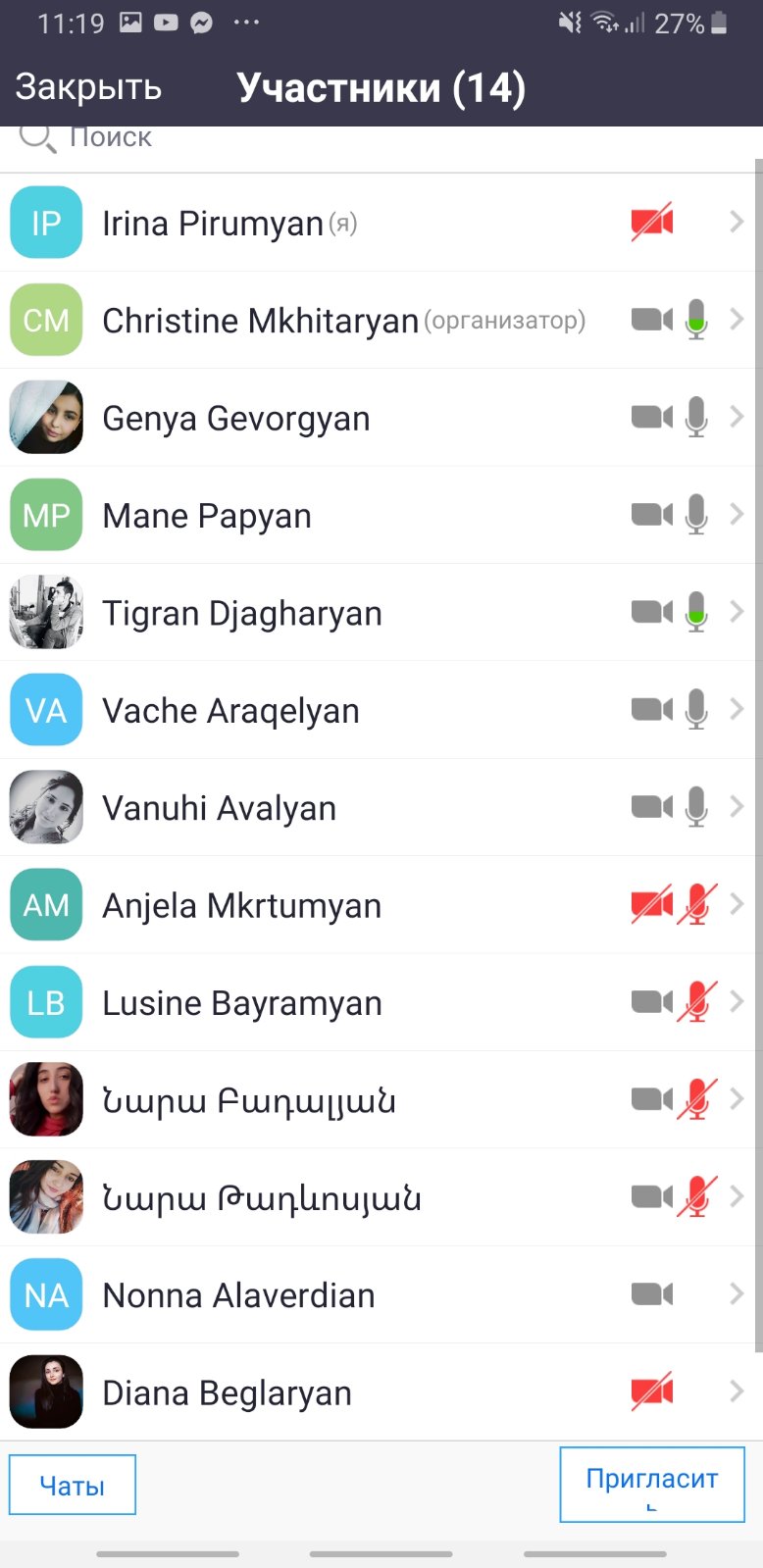The image size is (763, 1568).
Task: Open Նարա Բադալյան participant row
Action: click(x=378, y=1099)
